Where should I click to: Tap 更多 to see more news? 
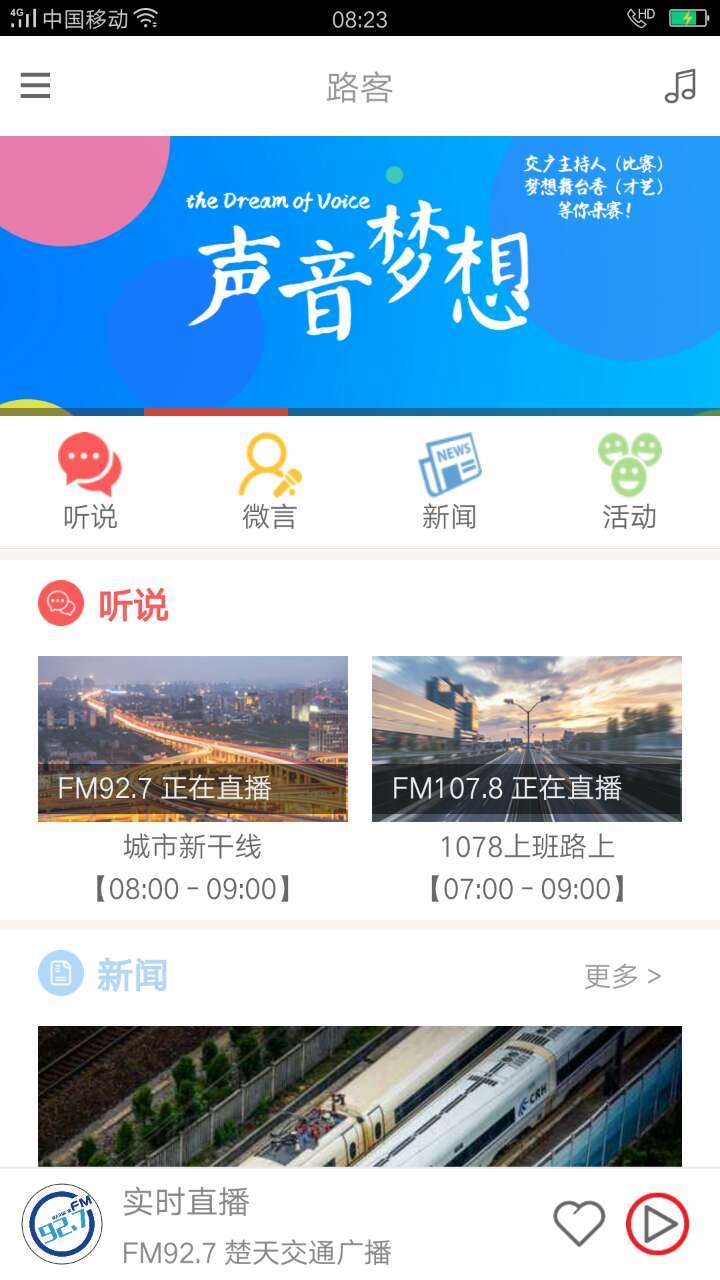622,976
